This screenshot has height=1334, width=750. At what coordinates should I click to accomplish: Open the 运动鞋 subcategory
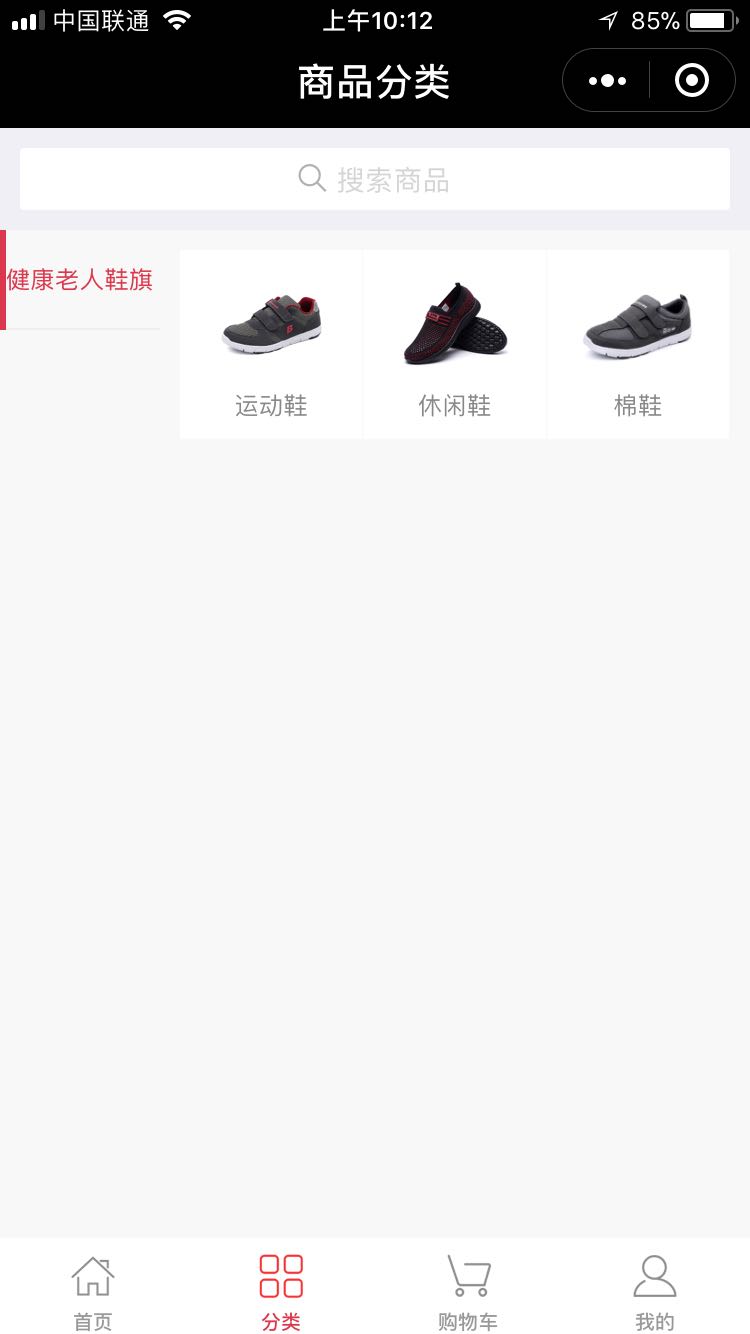271,345
